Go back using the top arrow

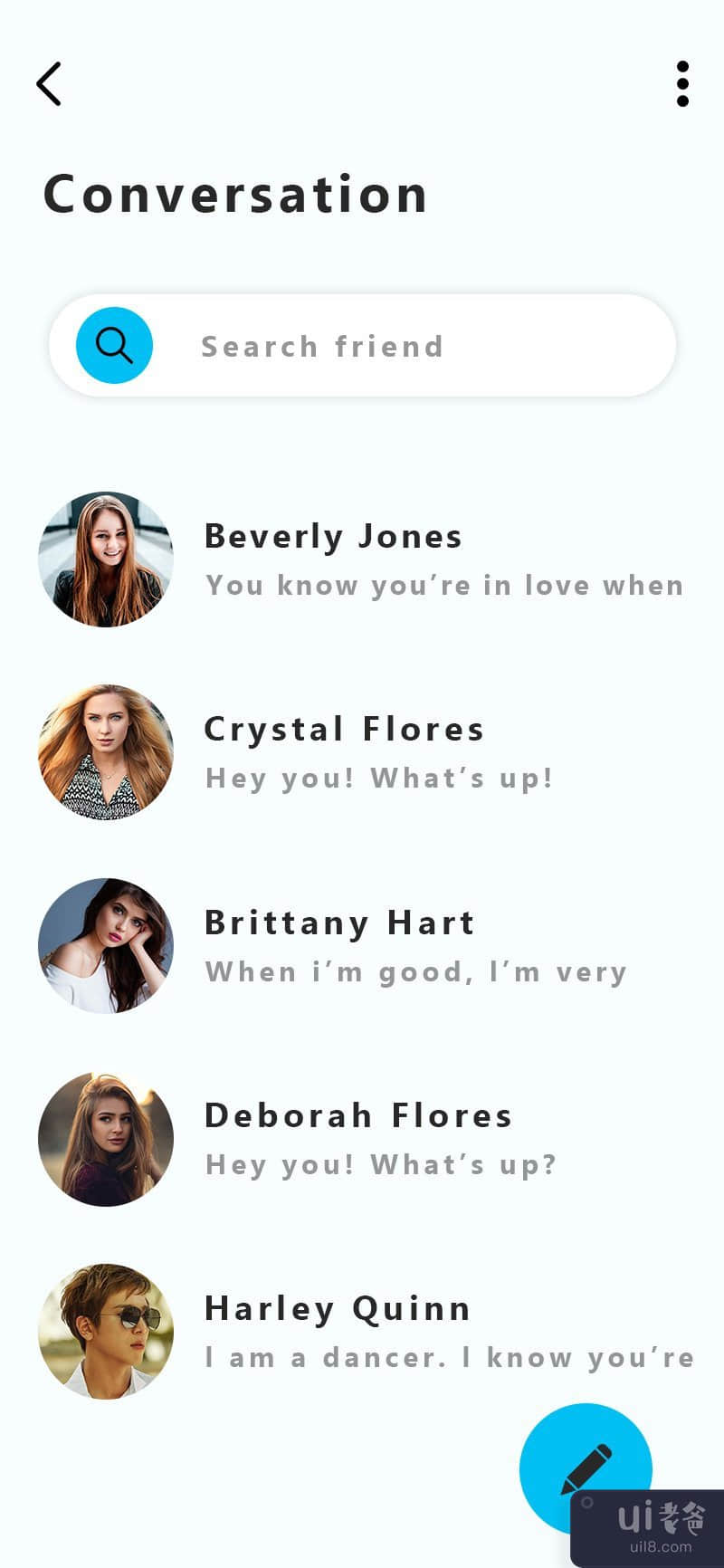(49, 84)
